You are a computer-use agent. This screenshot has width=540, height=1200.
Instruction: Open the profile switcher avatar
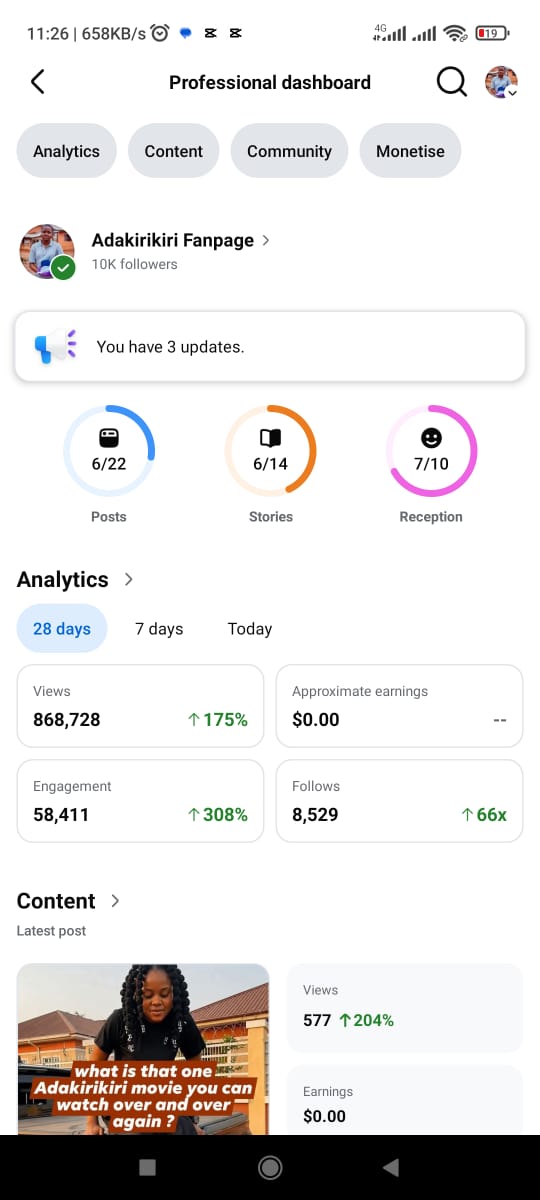click(501, 82)
